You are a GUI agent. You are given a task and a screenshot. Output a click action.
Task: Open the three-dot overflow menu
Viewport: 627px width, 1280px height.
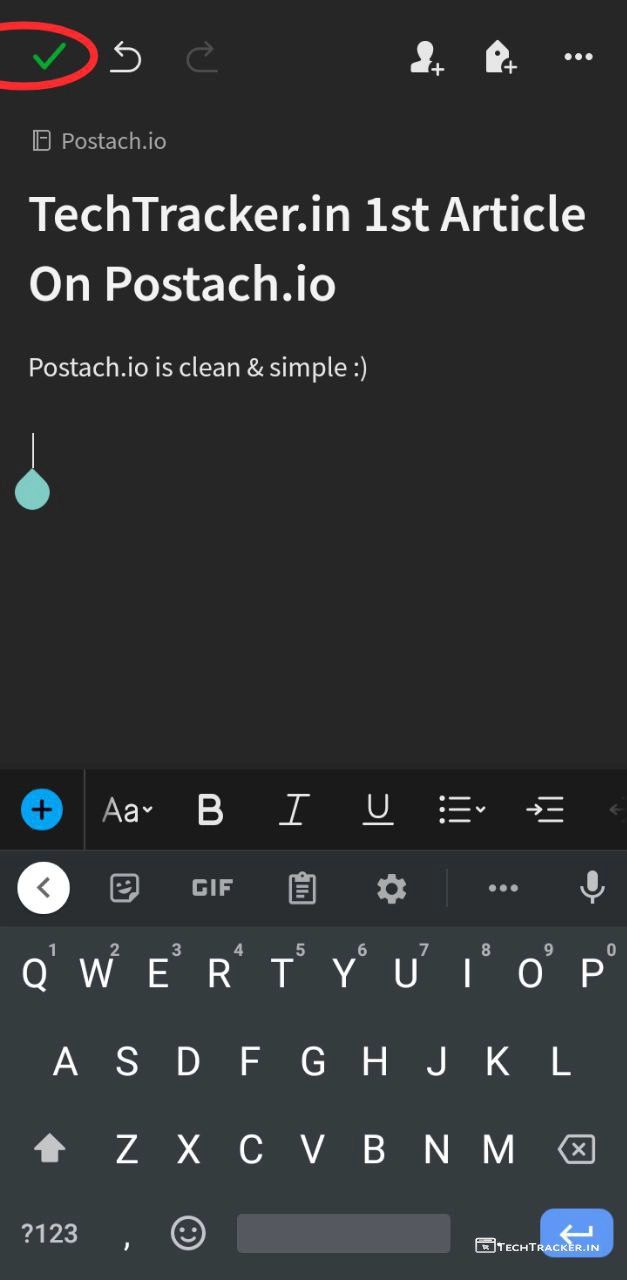pyautogui.click(x=578, y=58)
